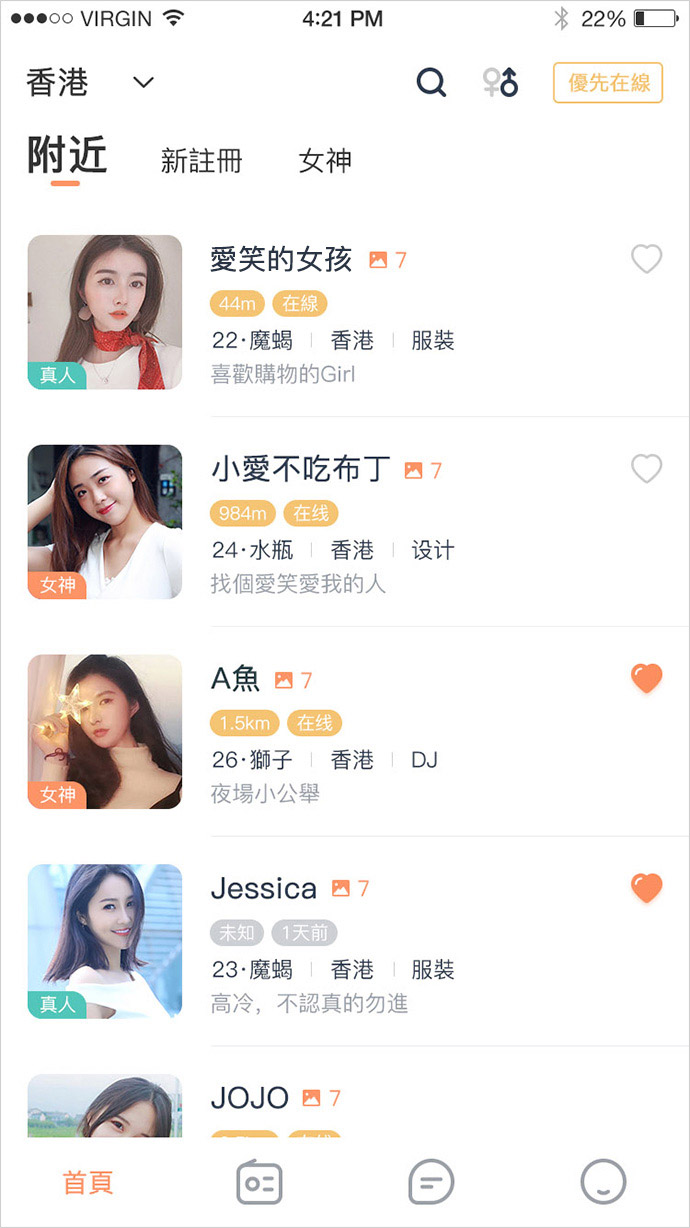
Task: Open A魚's profile row
Action: (x=345, y=732)
